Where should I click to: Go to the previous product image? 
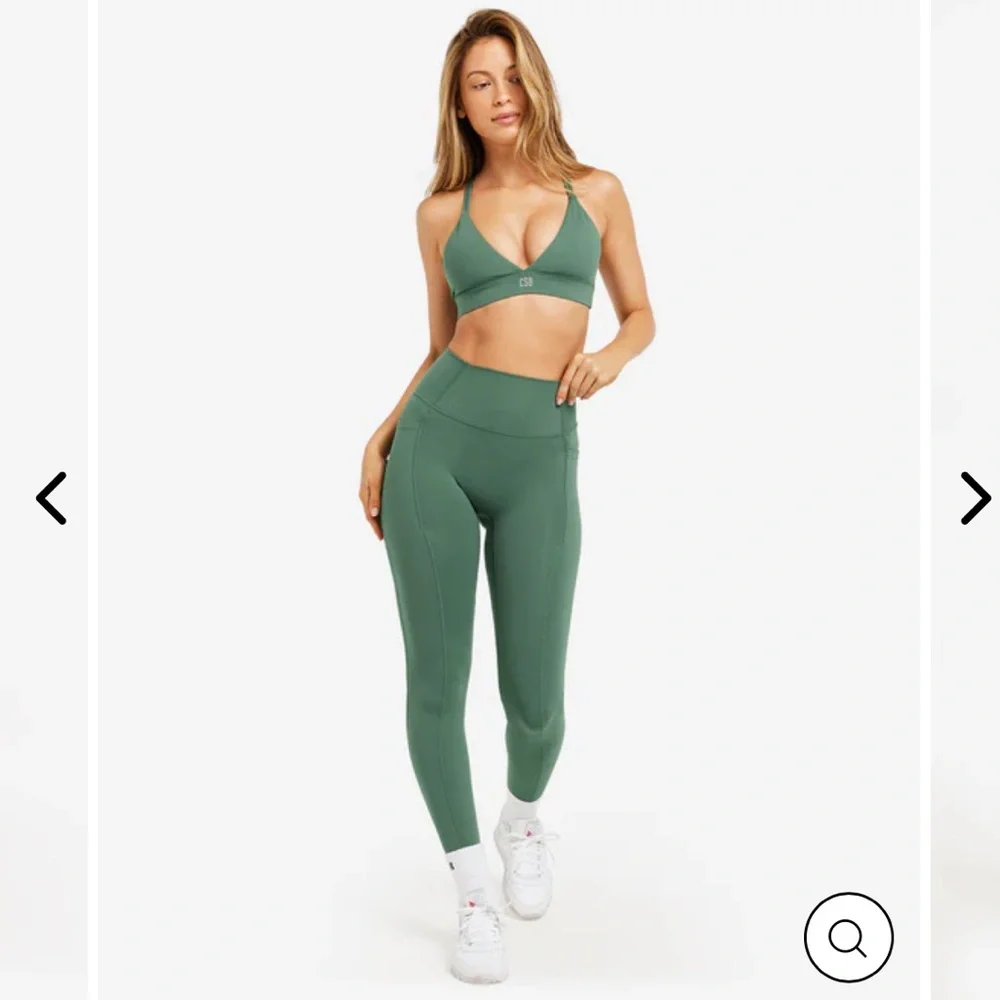click(51, 498)
